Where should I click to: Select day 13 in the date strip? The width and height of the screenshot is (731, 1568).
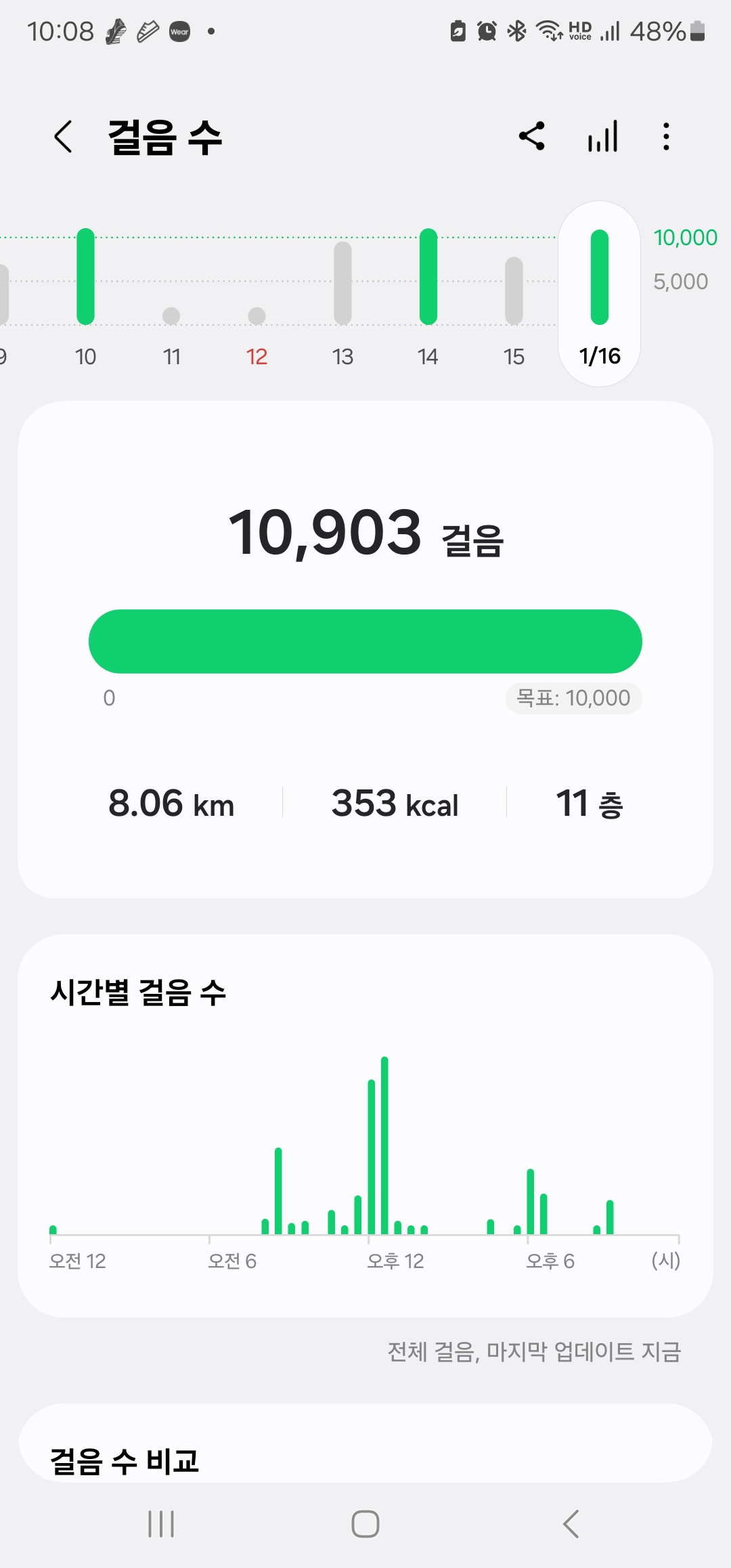point(342,298)
